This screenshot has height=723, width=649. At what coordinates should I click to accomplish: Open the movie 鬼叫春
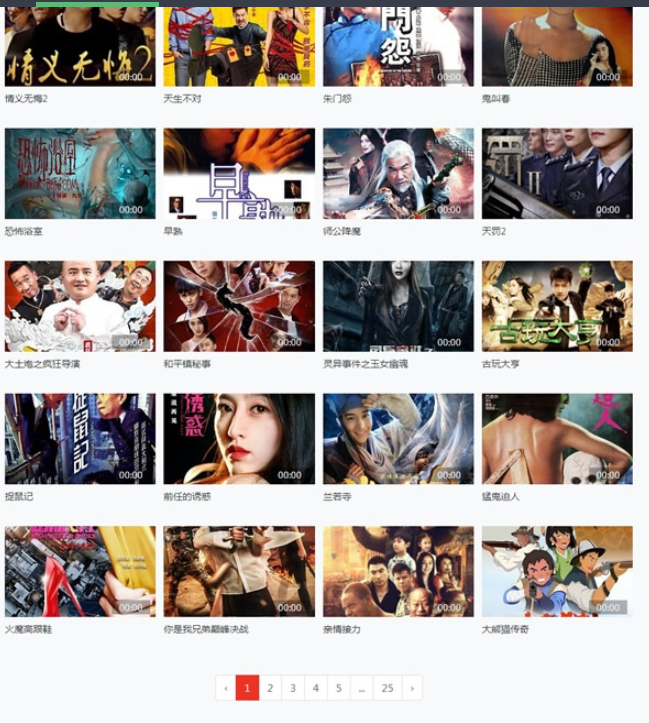click(x=557, y=47)
